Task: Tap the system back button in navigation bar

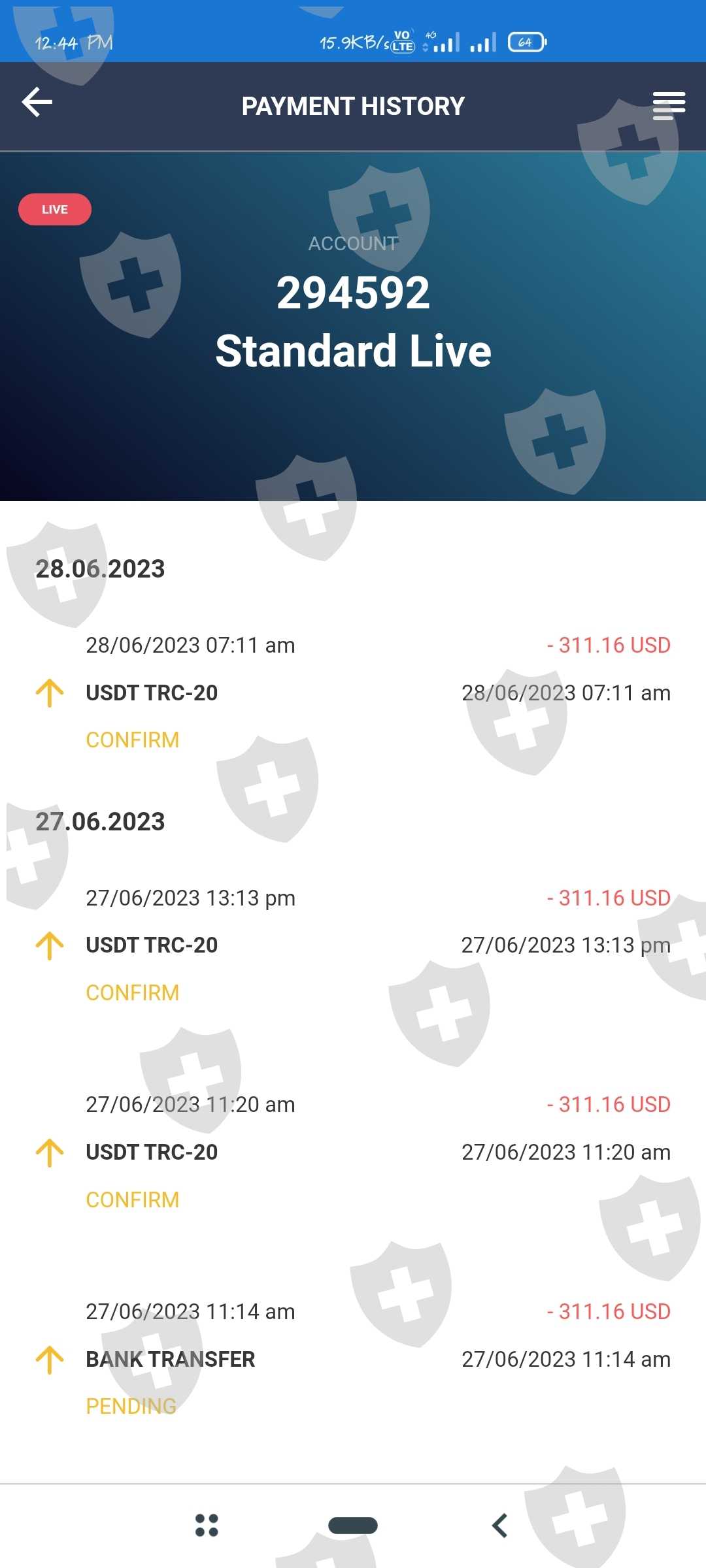Action: [x=500, y=1526]
